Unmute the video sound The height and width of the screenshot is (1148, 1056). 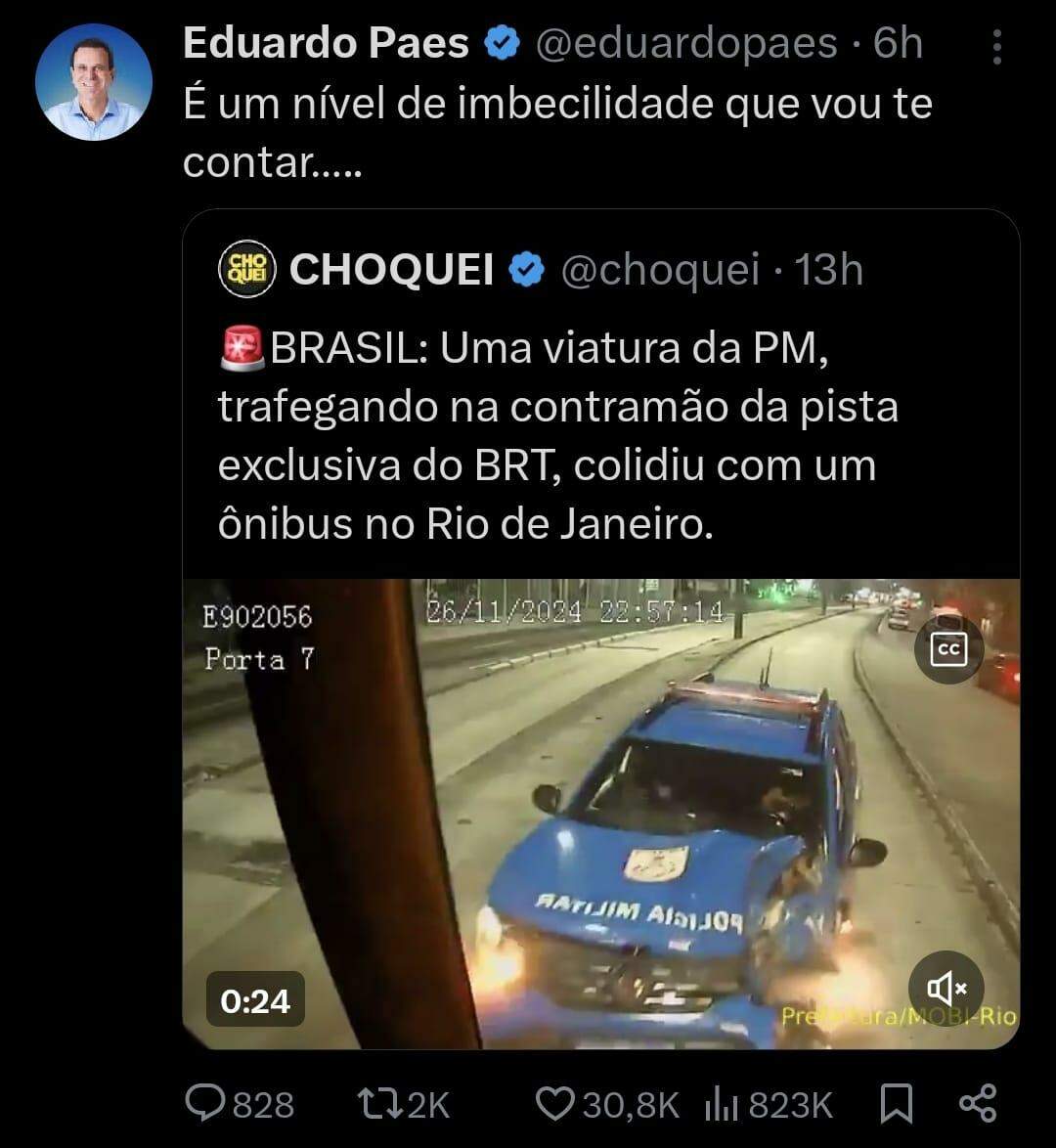(x=946, y=988)
